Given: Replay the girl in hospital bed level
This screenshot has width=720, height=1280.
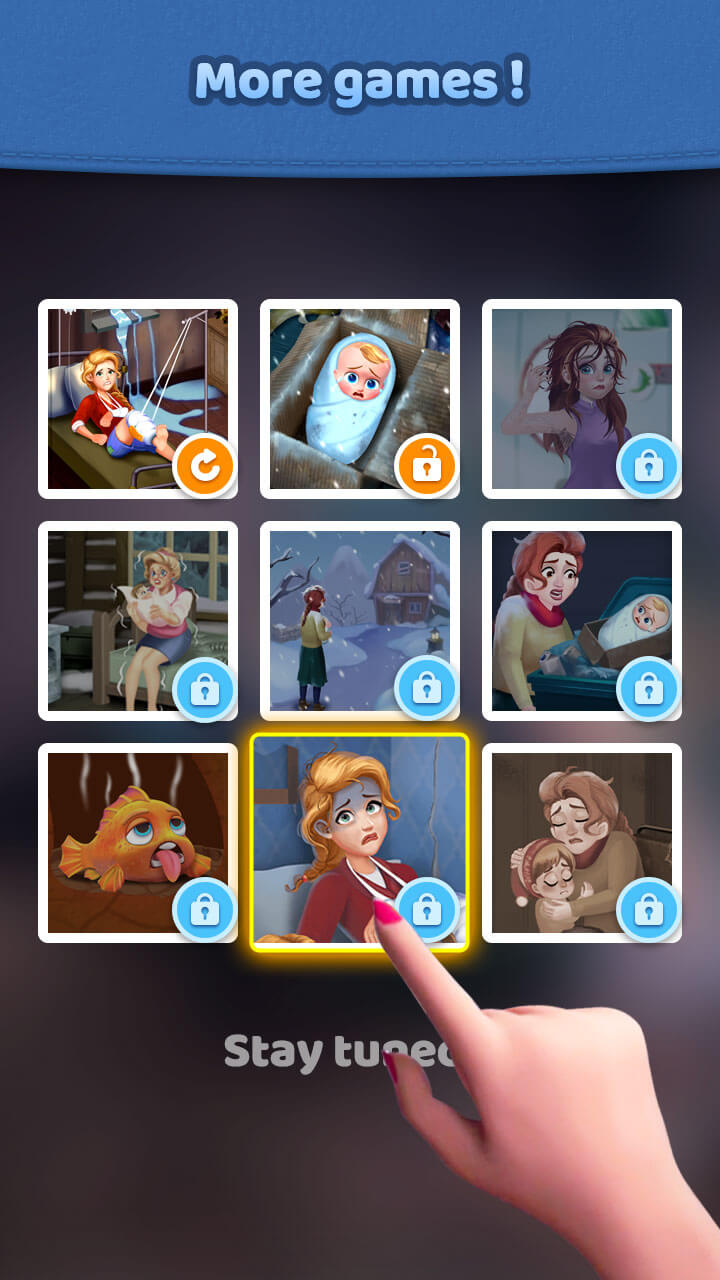Looking at the screenshot, I should click(x=138, y=398).
